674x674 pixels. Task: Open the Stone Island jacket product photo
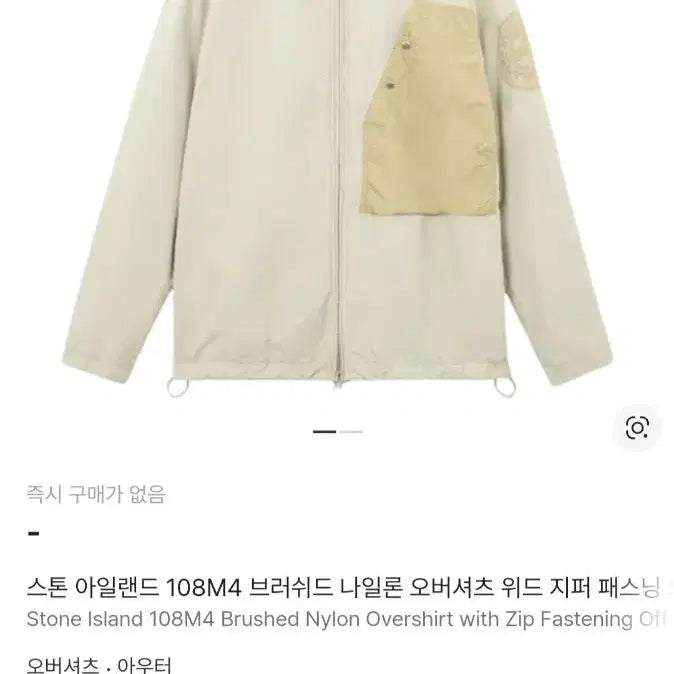337,200
